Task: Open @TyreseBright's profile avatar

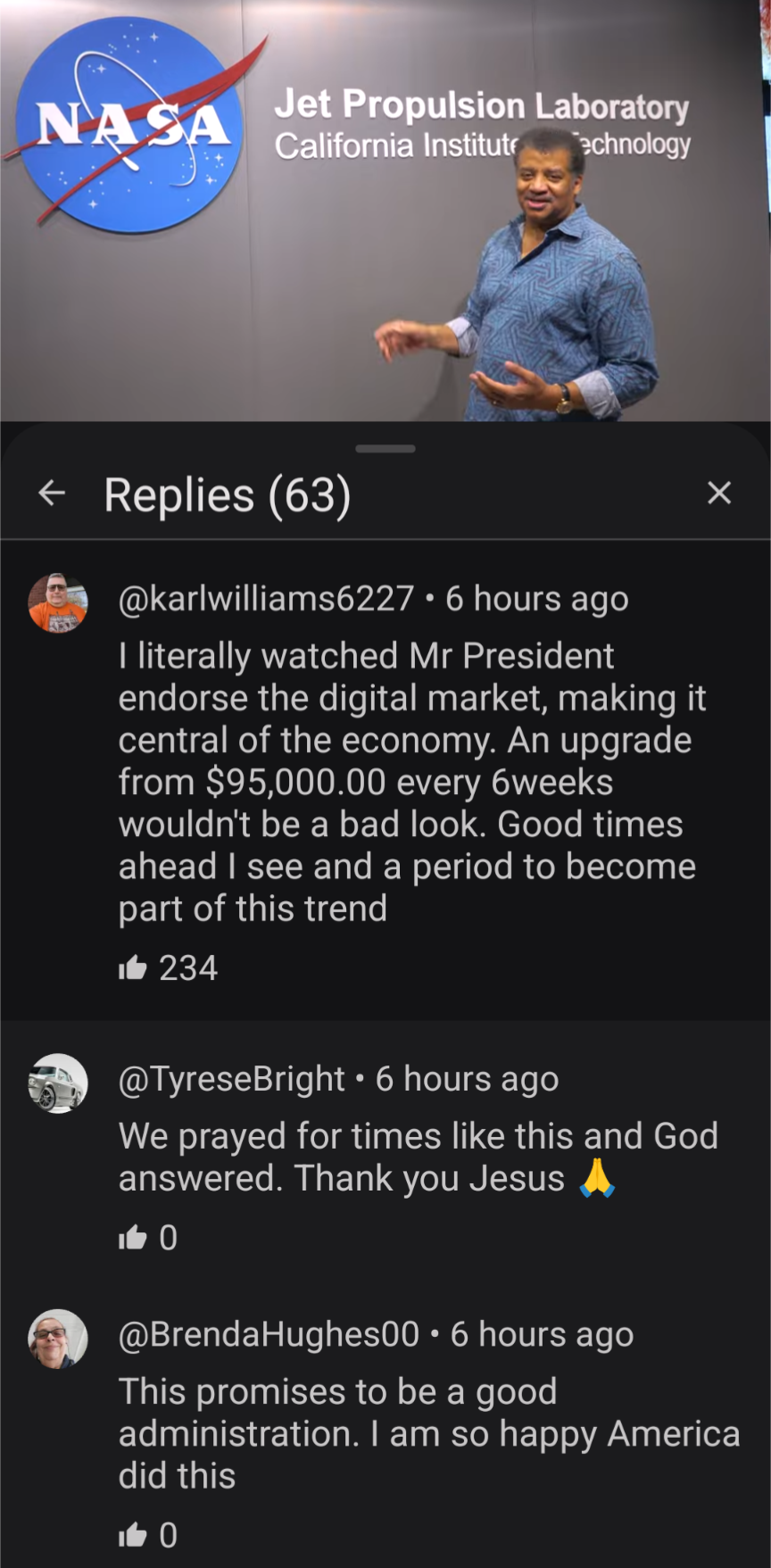Action: click(58, 1083)
